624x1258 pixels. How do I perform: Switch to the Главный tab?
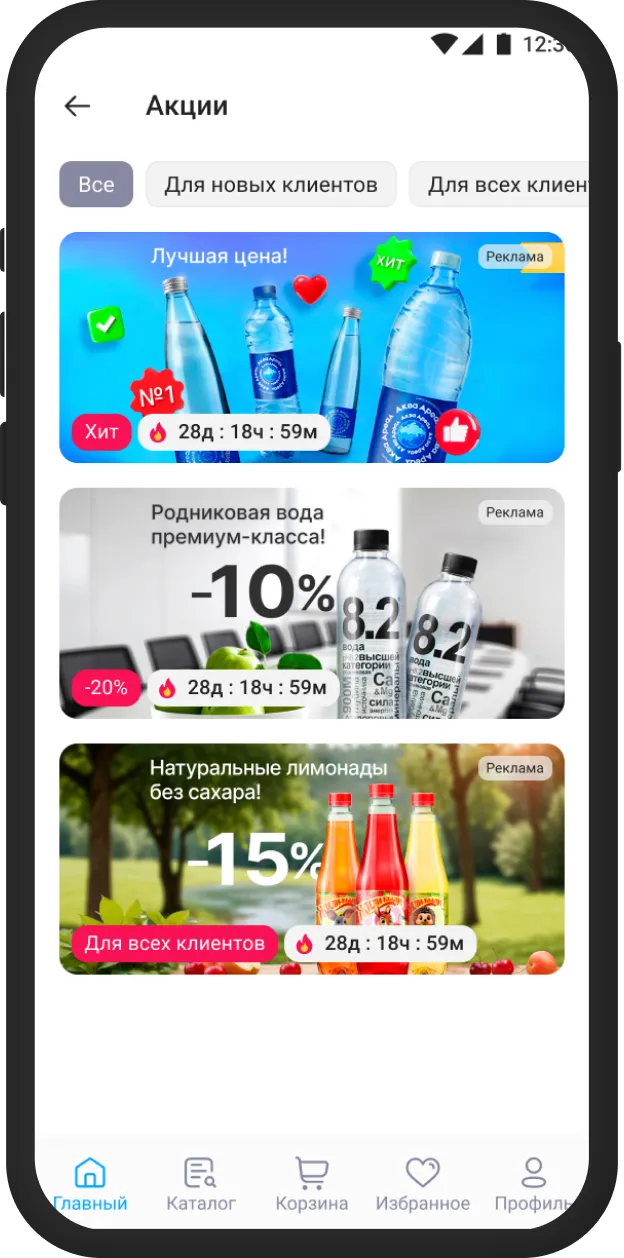tap(90, 1185)
